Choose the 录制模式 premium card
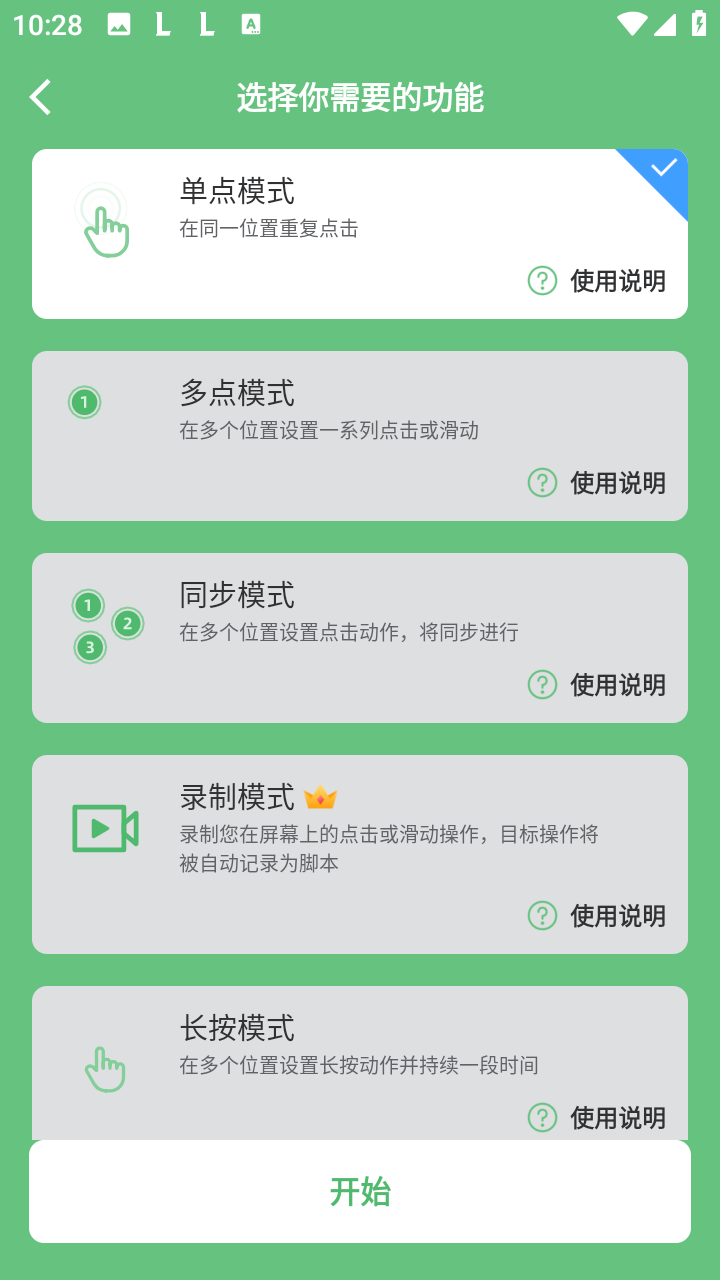Screen dimensions: 720x1280 pos(360,854)
